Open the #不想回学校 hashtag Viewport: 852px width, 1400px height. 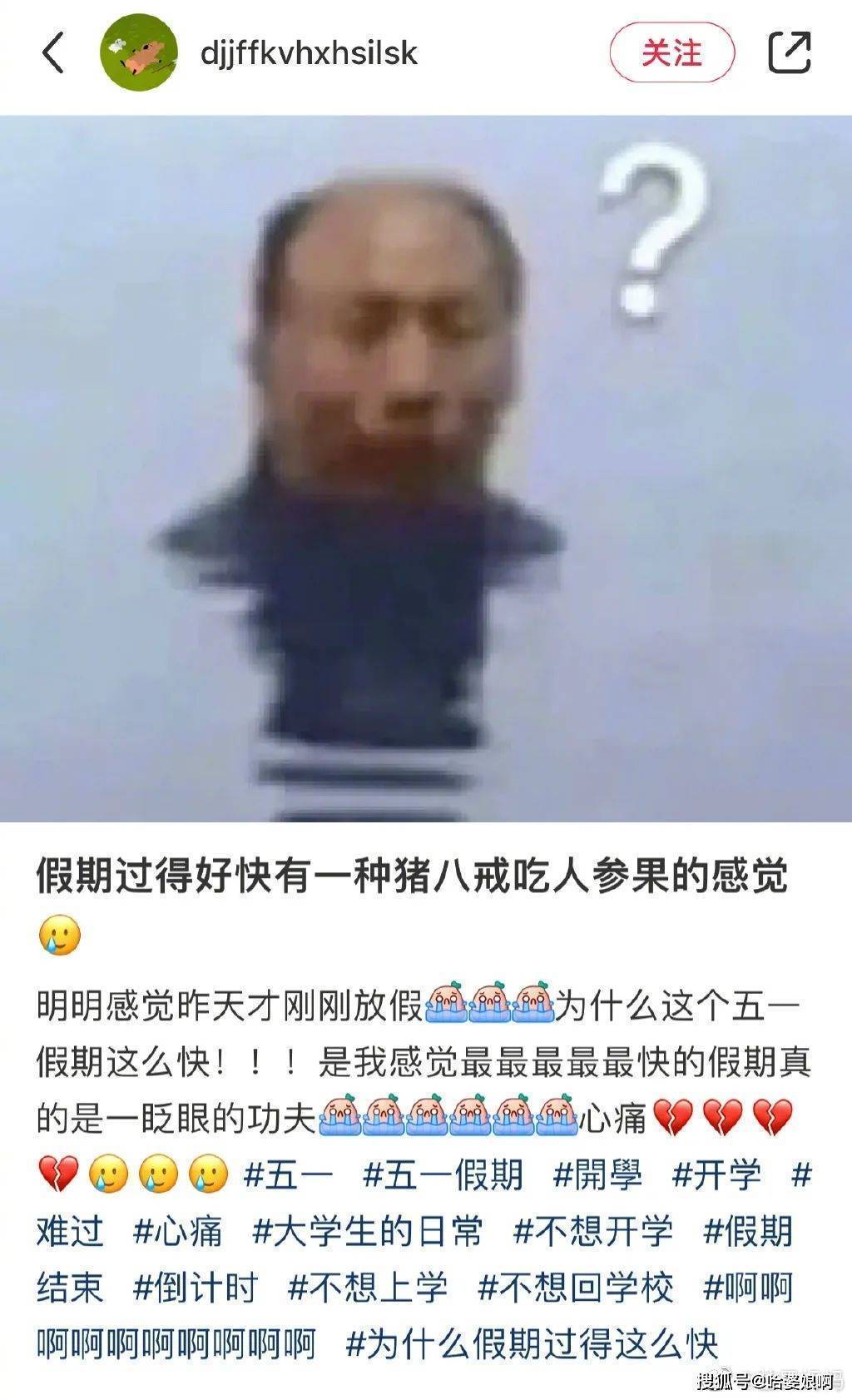(x=576, y=1288)
